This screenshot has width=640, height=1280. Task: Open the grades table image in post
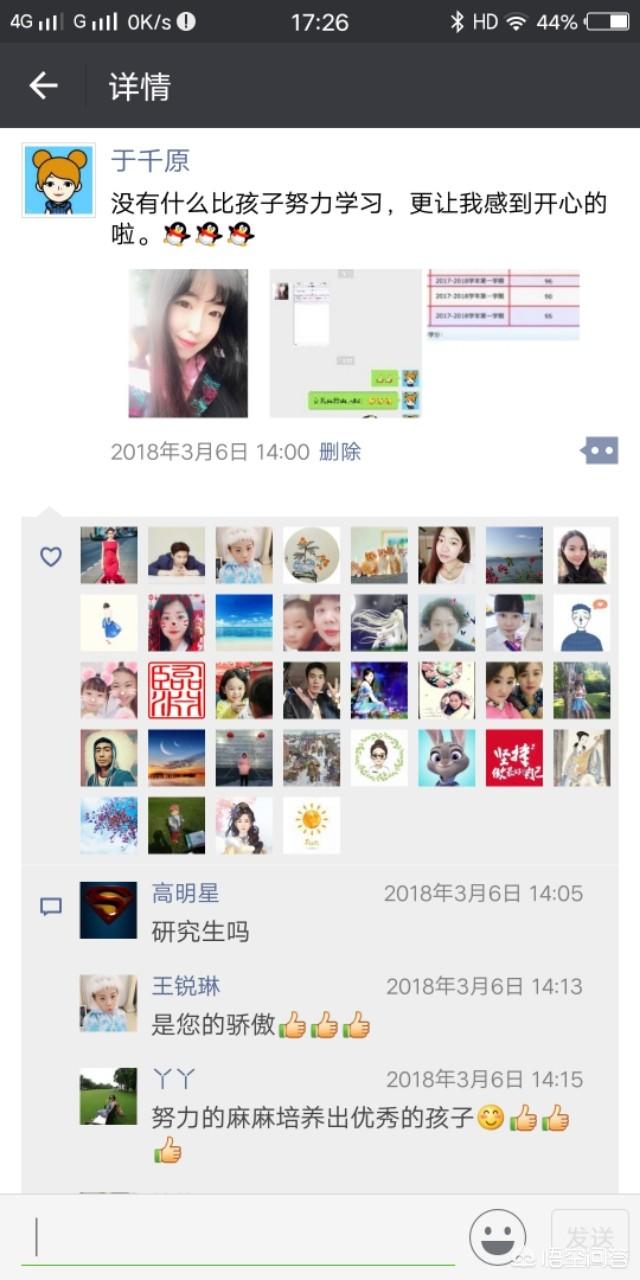[x=503, y=305]
